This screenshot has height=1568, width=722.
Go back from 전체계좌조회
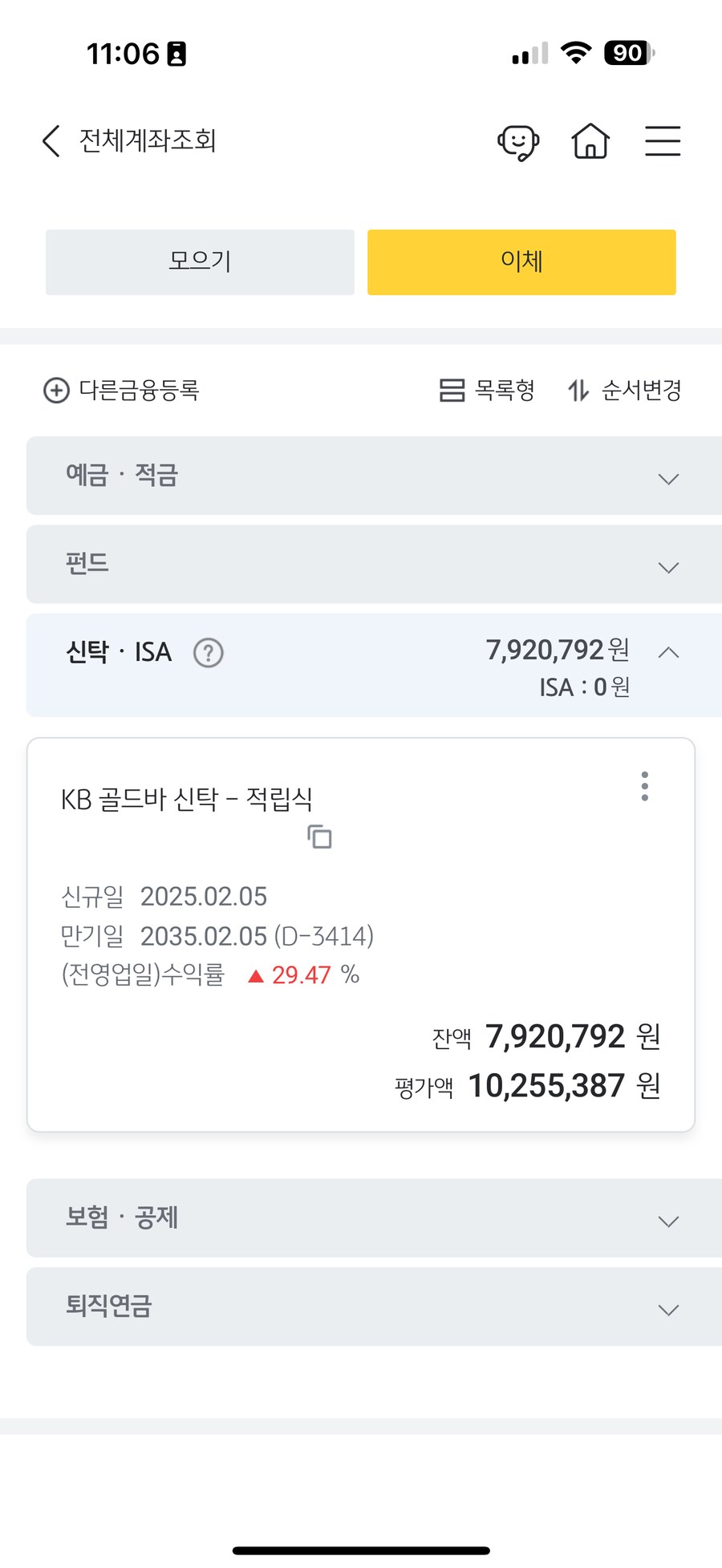pos(51,141)
